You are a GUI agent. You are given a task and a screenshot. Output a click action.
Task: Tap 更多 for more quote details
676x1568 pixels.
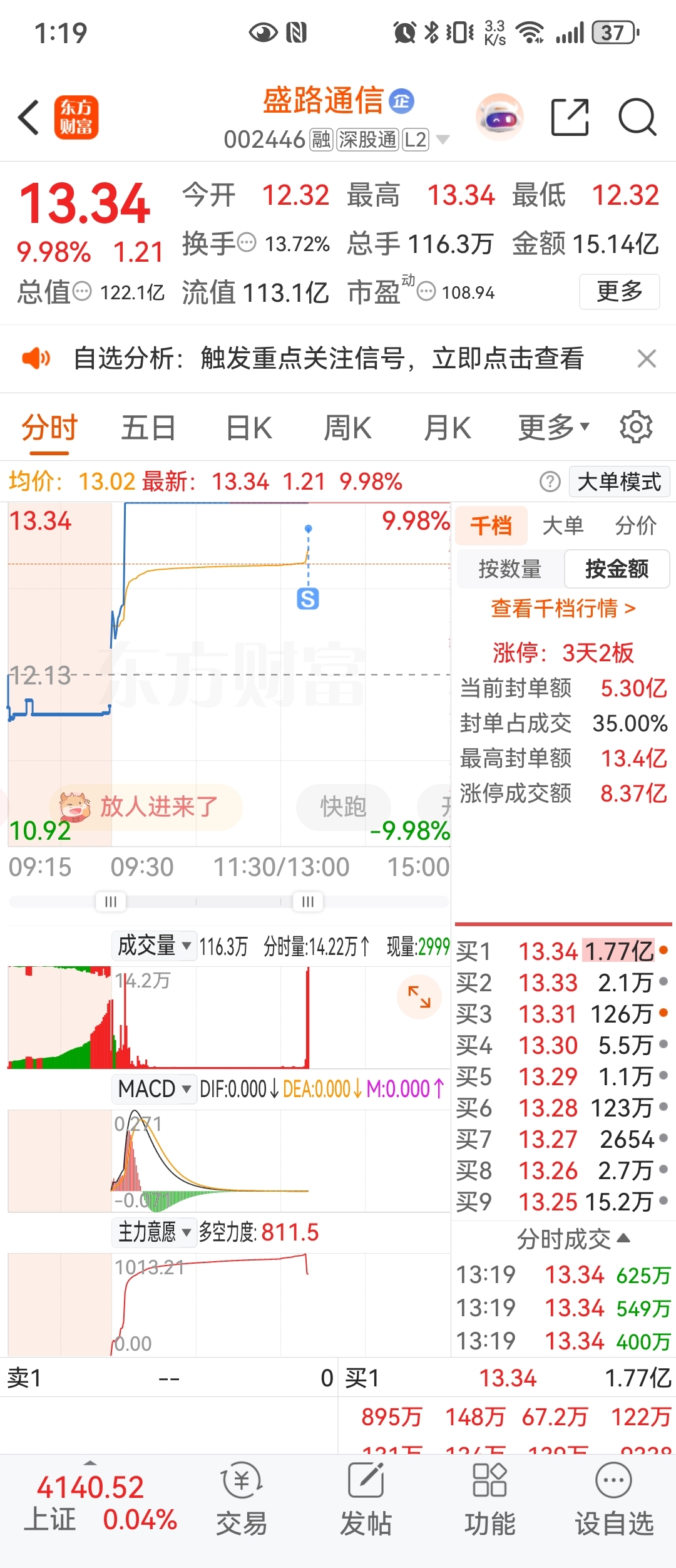click(619, 291)
